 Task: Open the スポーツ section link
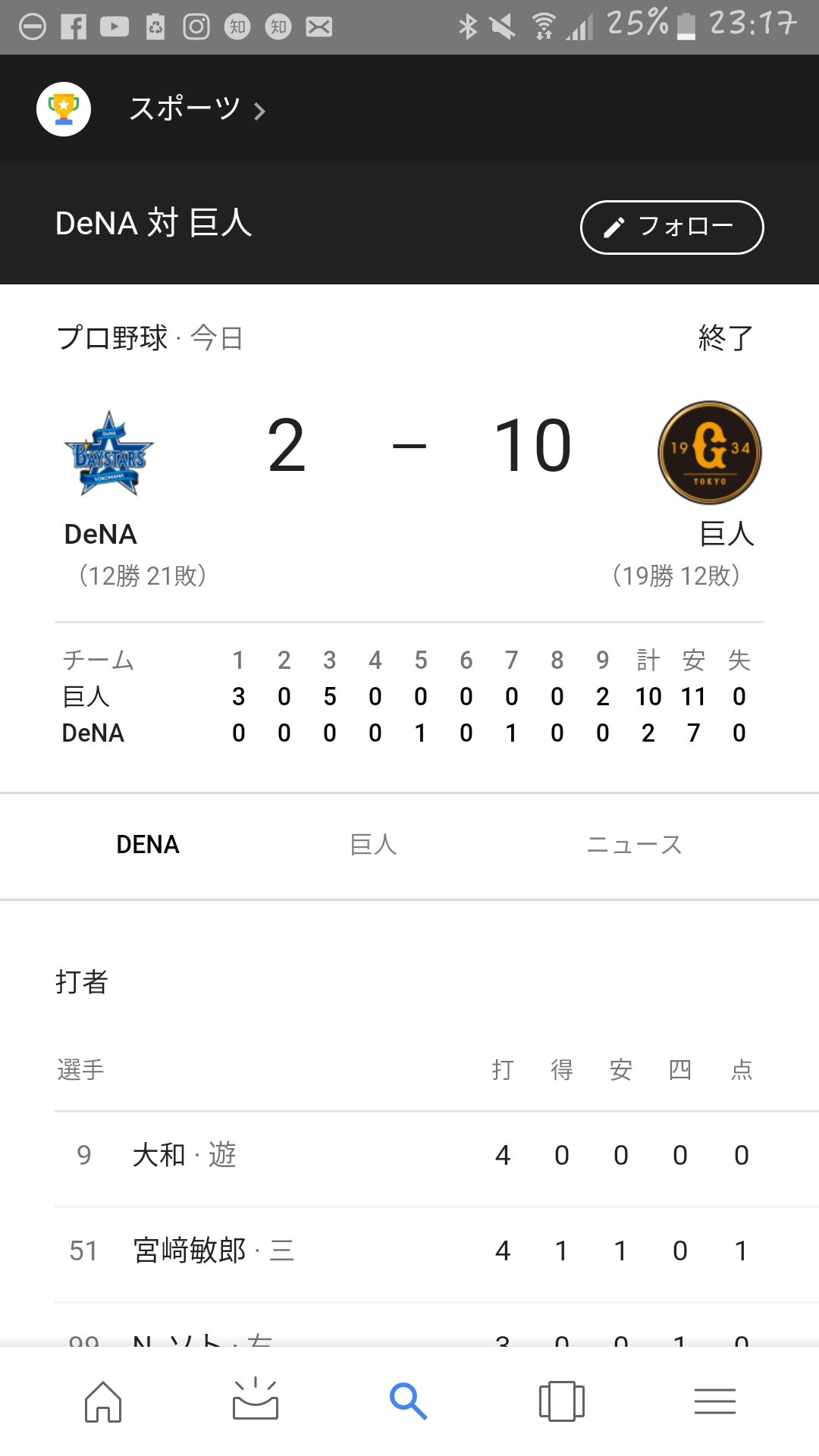tap(197, 109)
